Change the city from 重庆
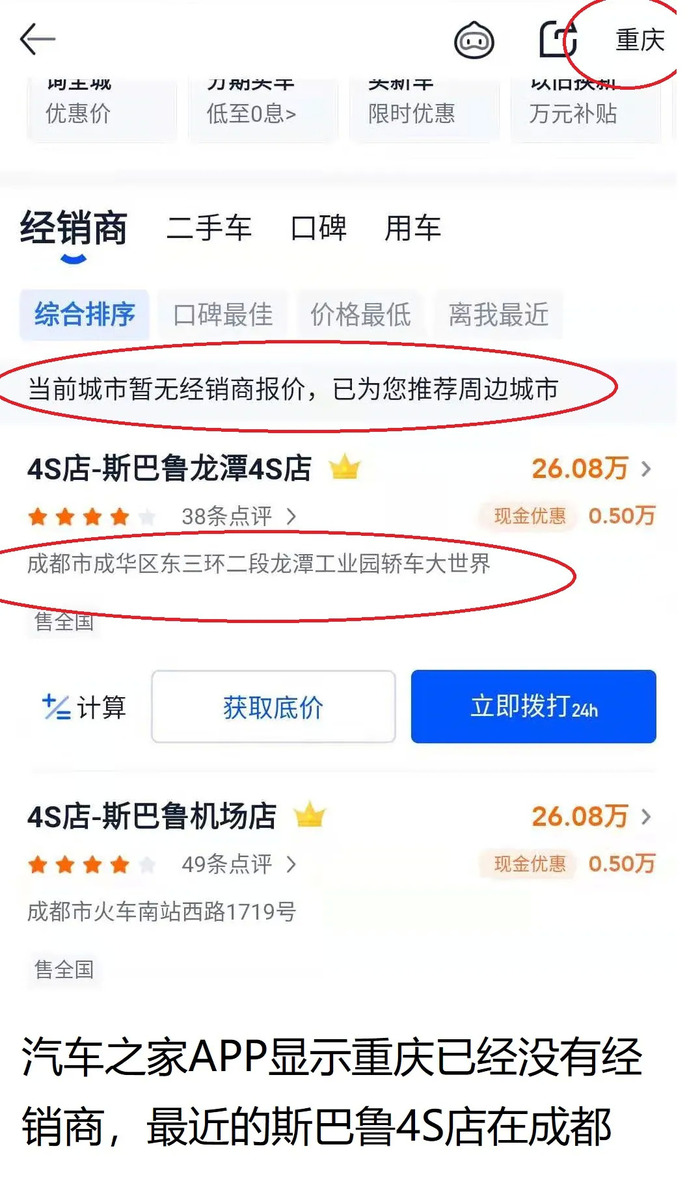Viewport: 700px width, 1181px height. pos(639,40)
